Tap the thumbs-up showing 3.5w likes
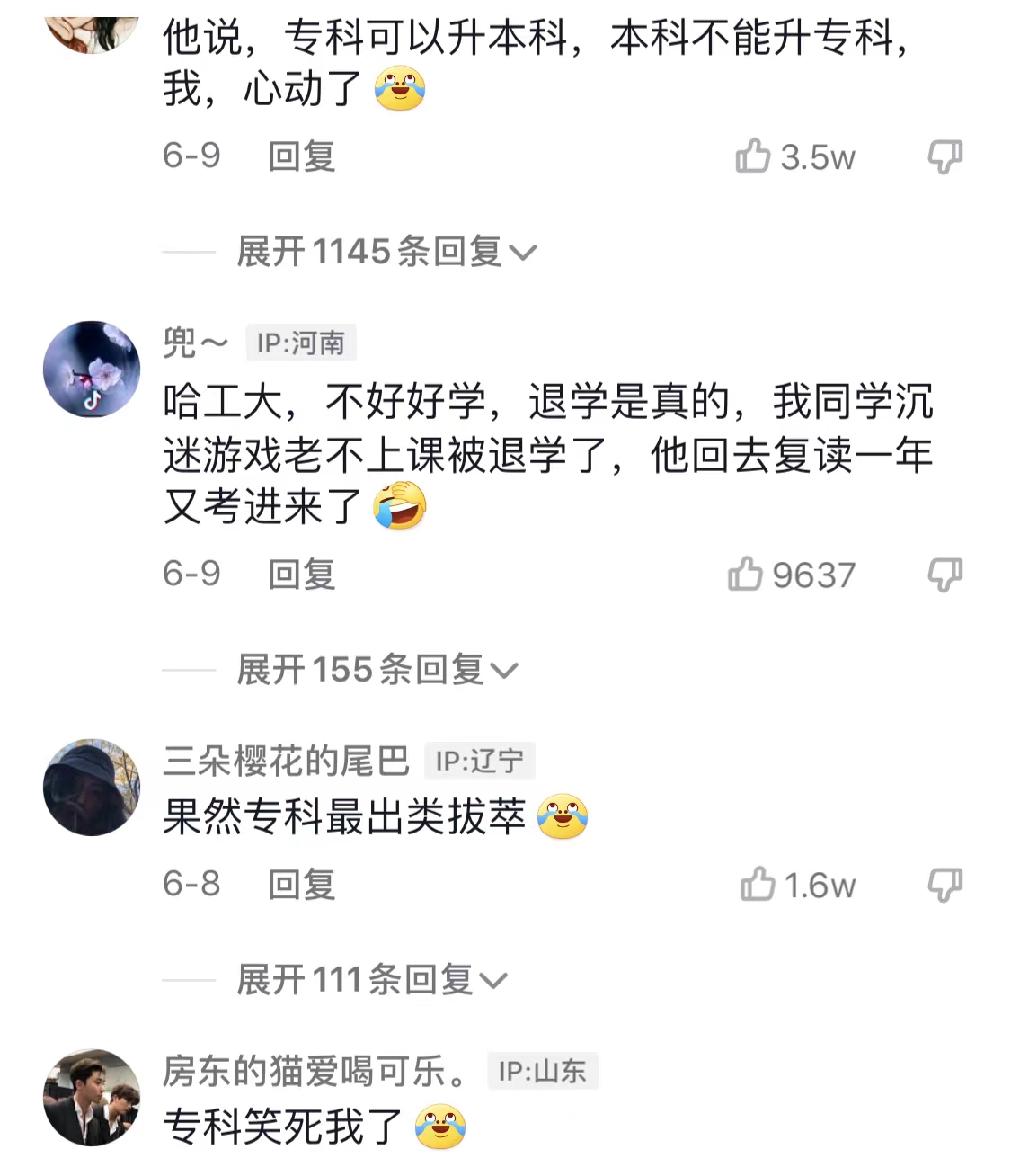Image resolution: width=1011 pixels, height=1176 pixels. click(752, 157)
